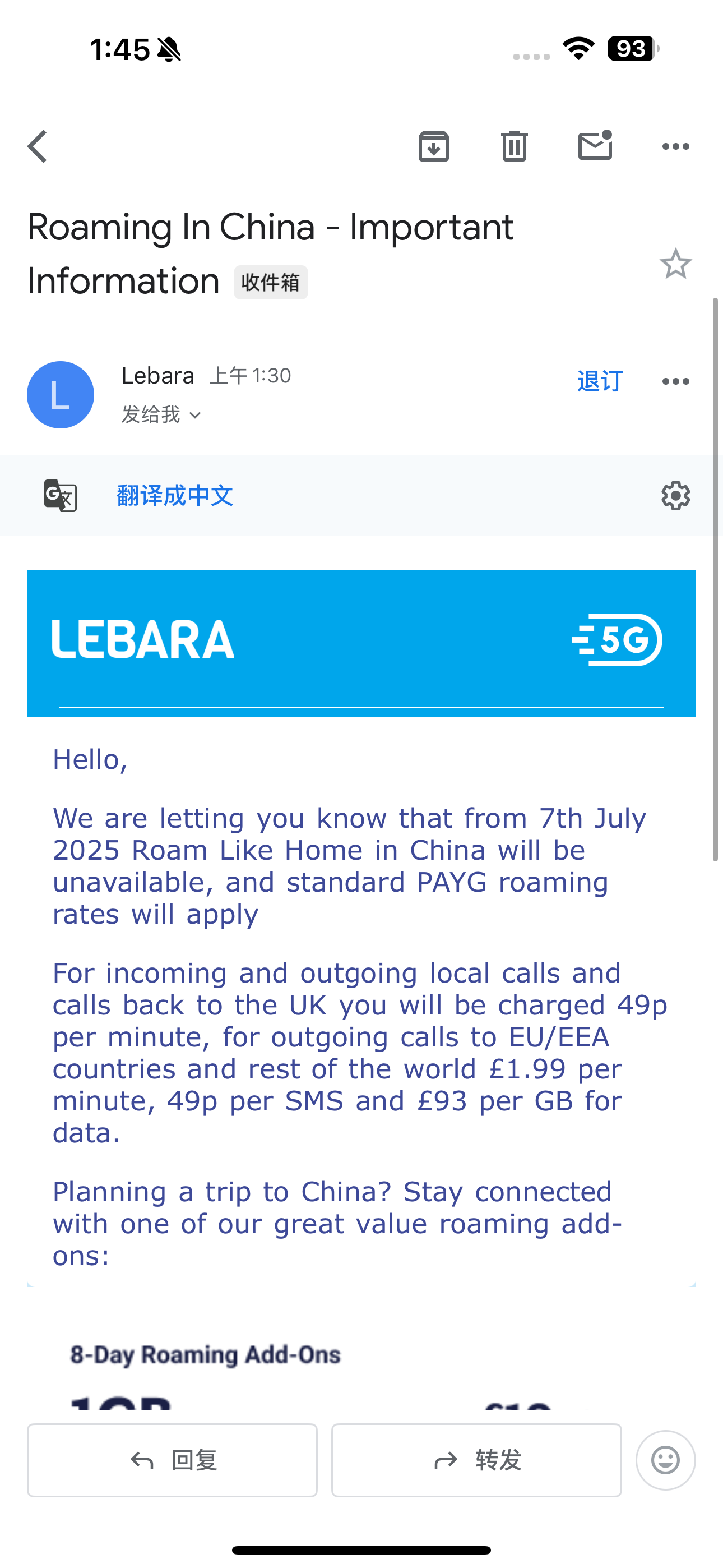Go back to the inbox
This screenshot has width=723, height=1568.
[38, 146]
